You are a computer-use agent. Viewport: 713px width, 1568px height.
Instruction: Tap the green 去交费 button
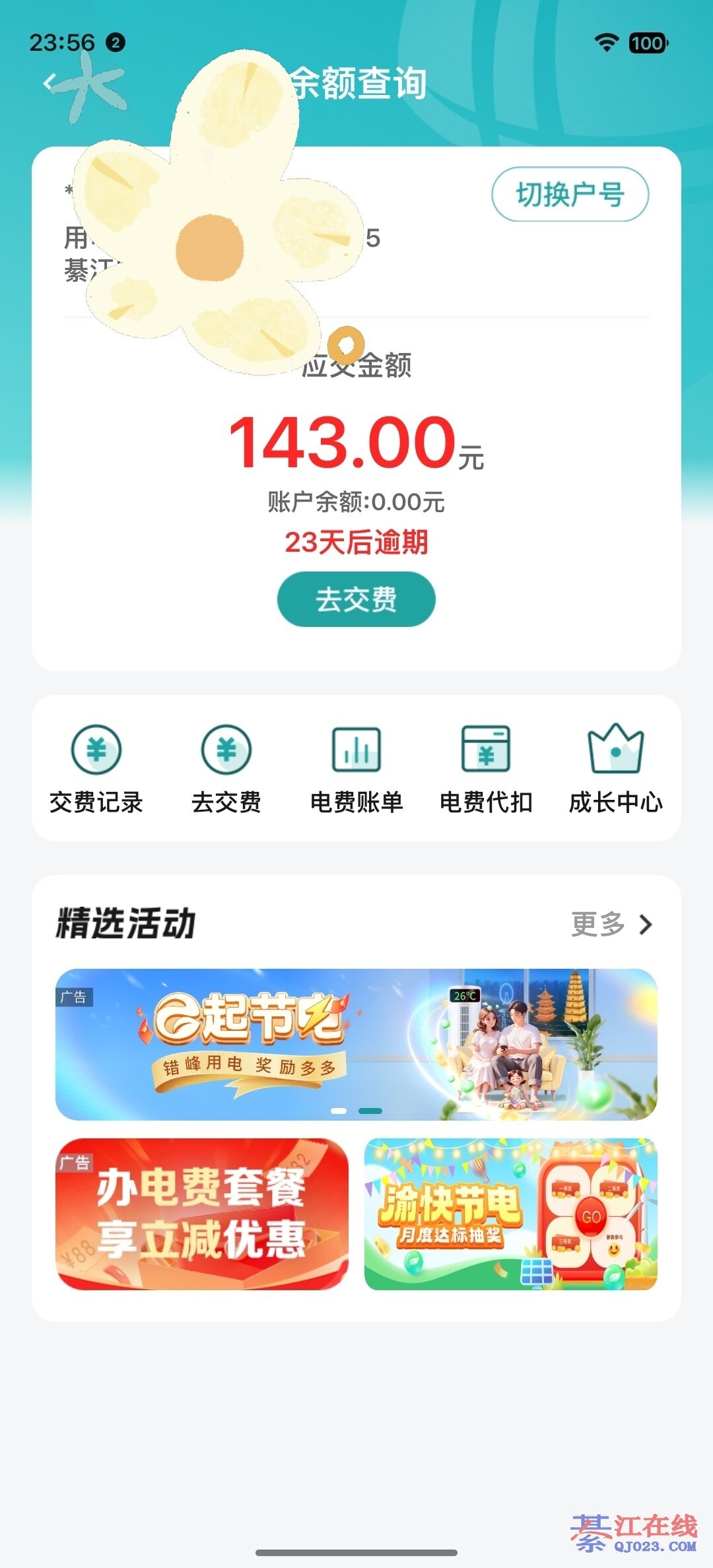tap(356, 599)
